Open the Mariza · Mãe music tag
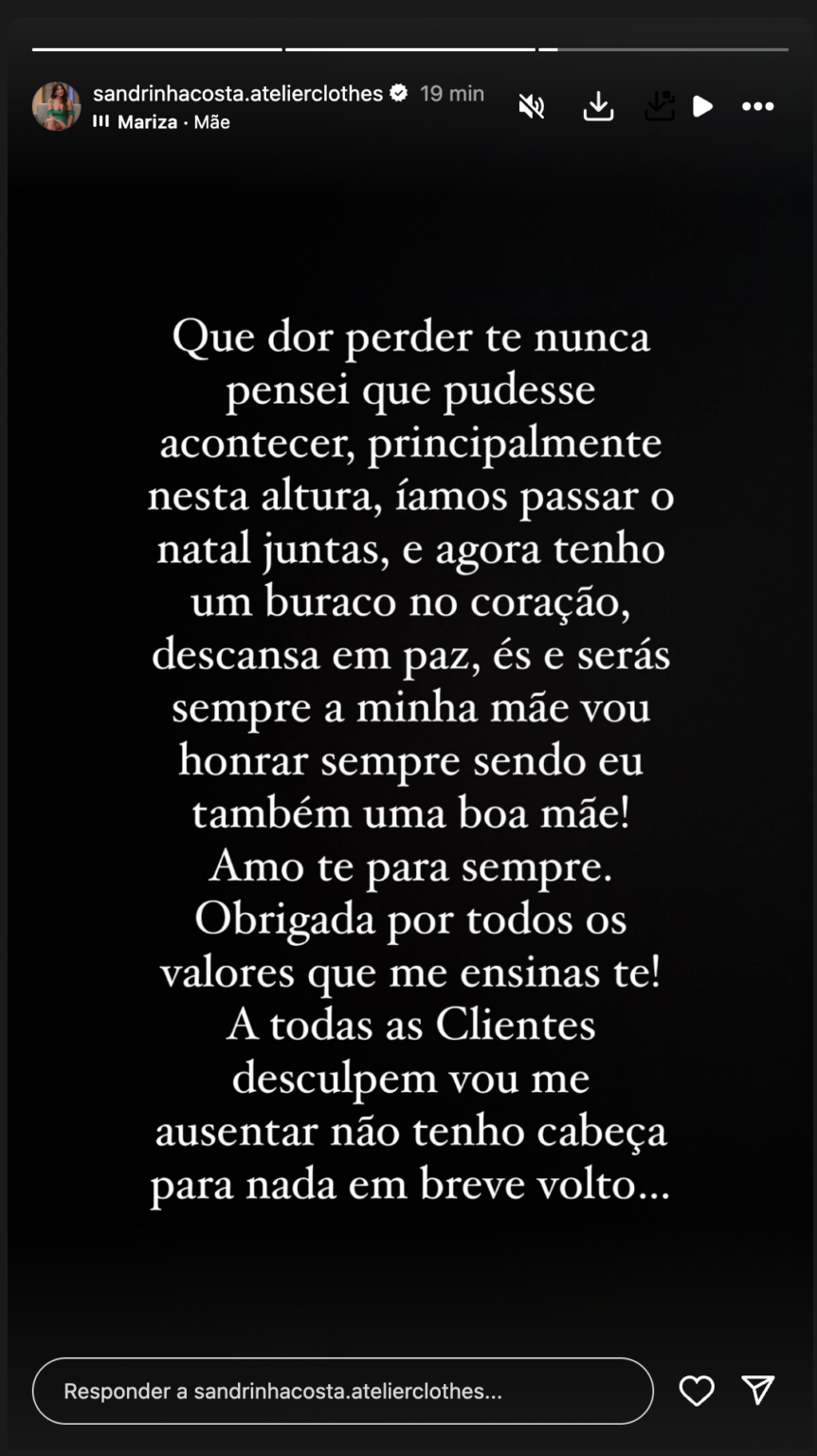The width and height of the screenshot is (817, 1456). pyautogui.click(x=161, y=122)
